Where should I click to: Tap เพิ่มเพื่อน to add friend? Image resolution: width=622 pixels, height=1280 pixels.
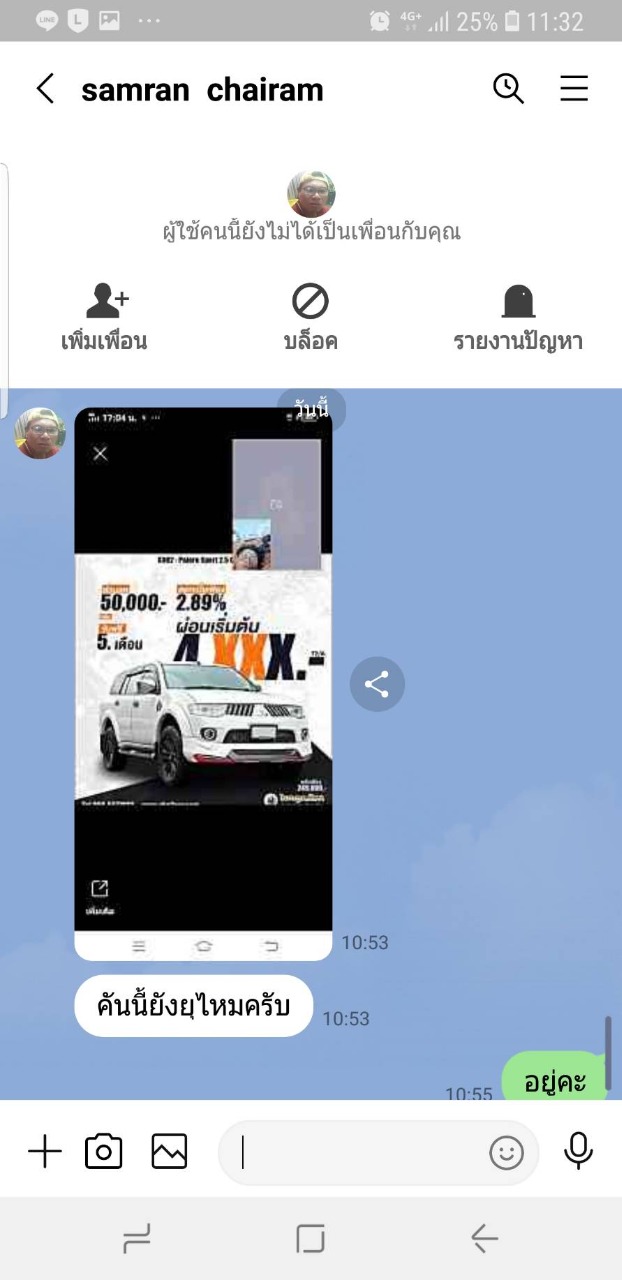[104, 318]
